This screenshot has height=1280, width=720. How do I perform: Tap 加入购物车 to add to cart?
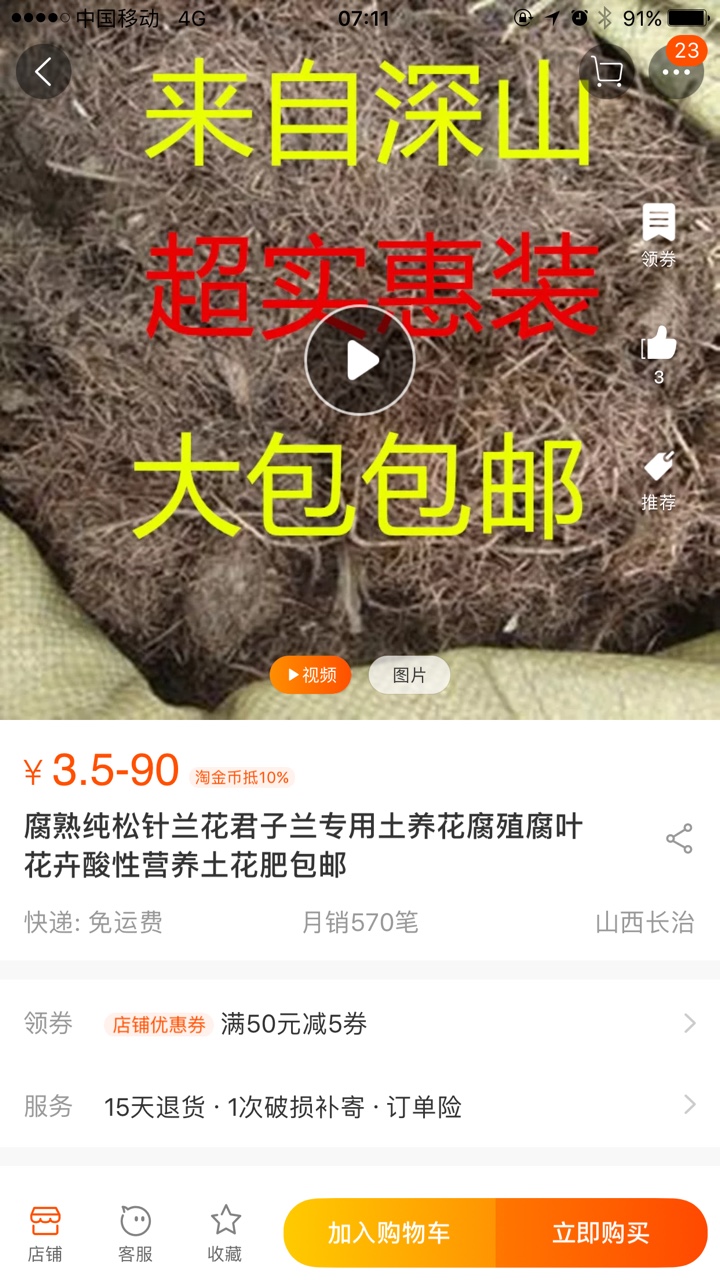click(390, 1233)
